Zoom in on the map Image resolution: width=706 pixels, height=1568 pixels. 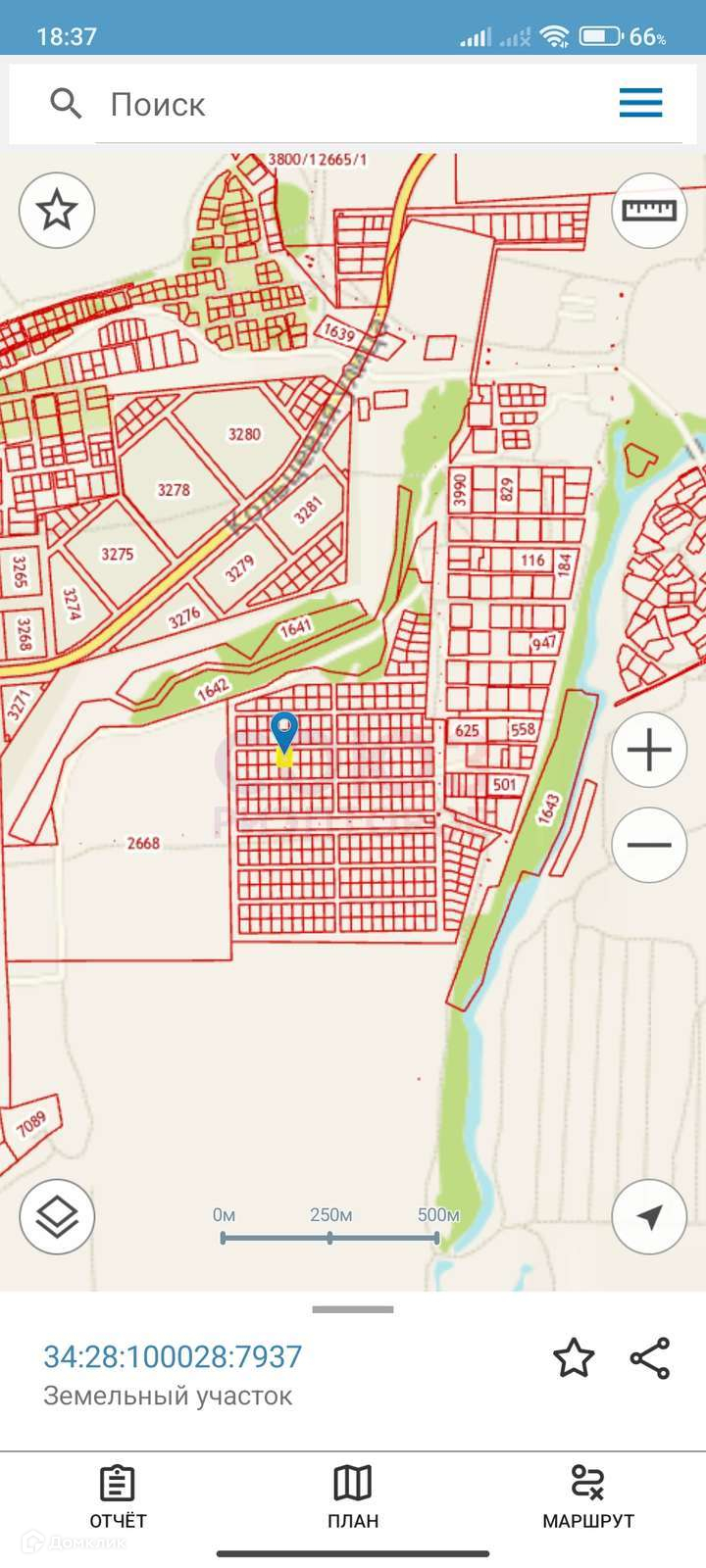[x=649, y=751]
